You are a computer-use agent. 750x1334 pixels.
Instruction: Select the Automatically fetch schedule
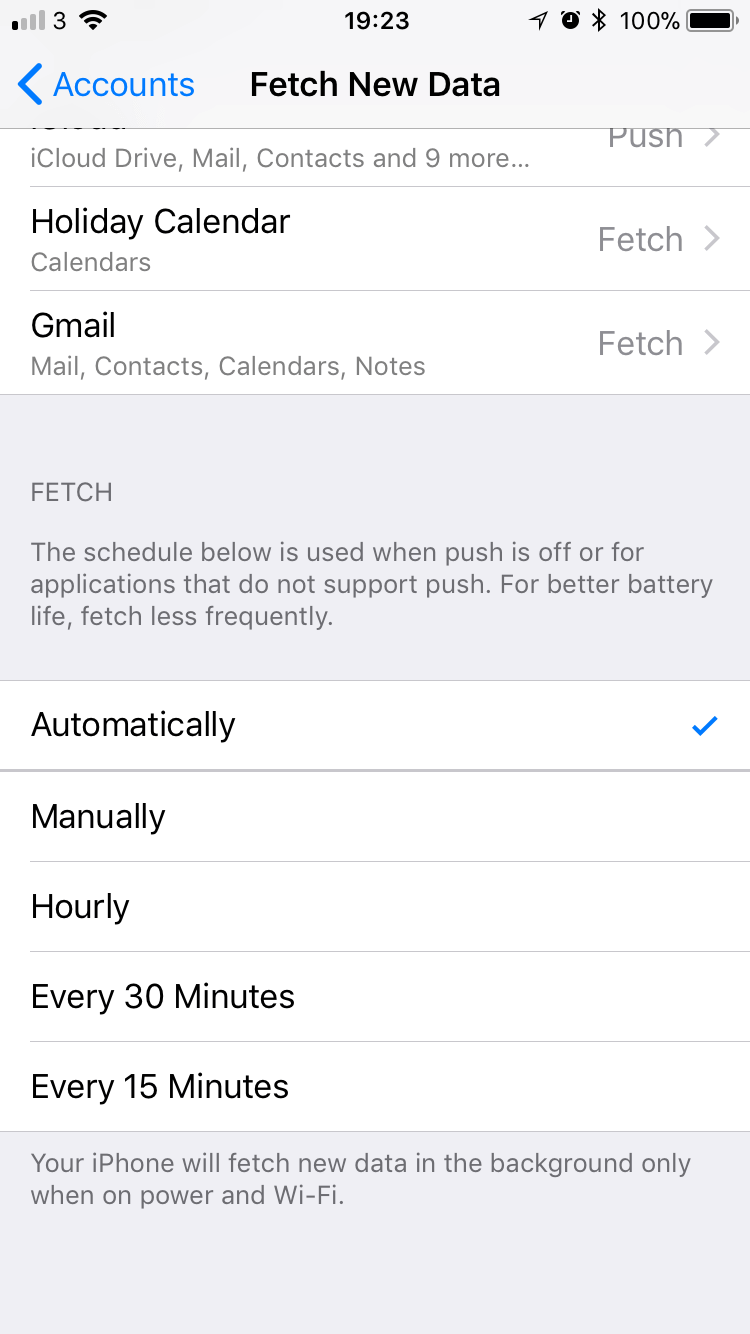click(x=375, y=725)
